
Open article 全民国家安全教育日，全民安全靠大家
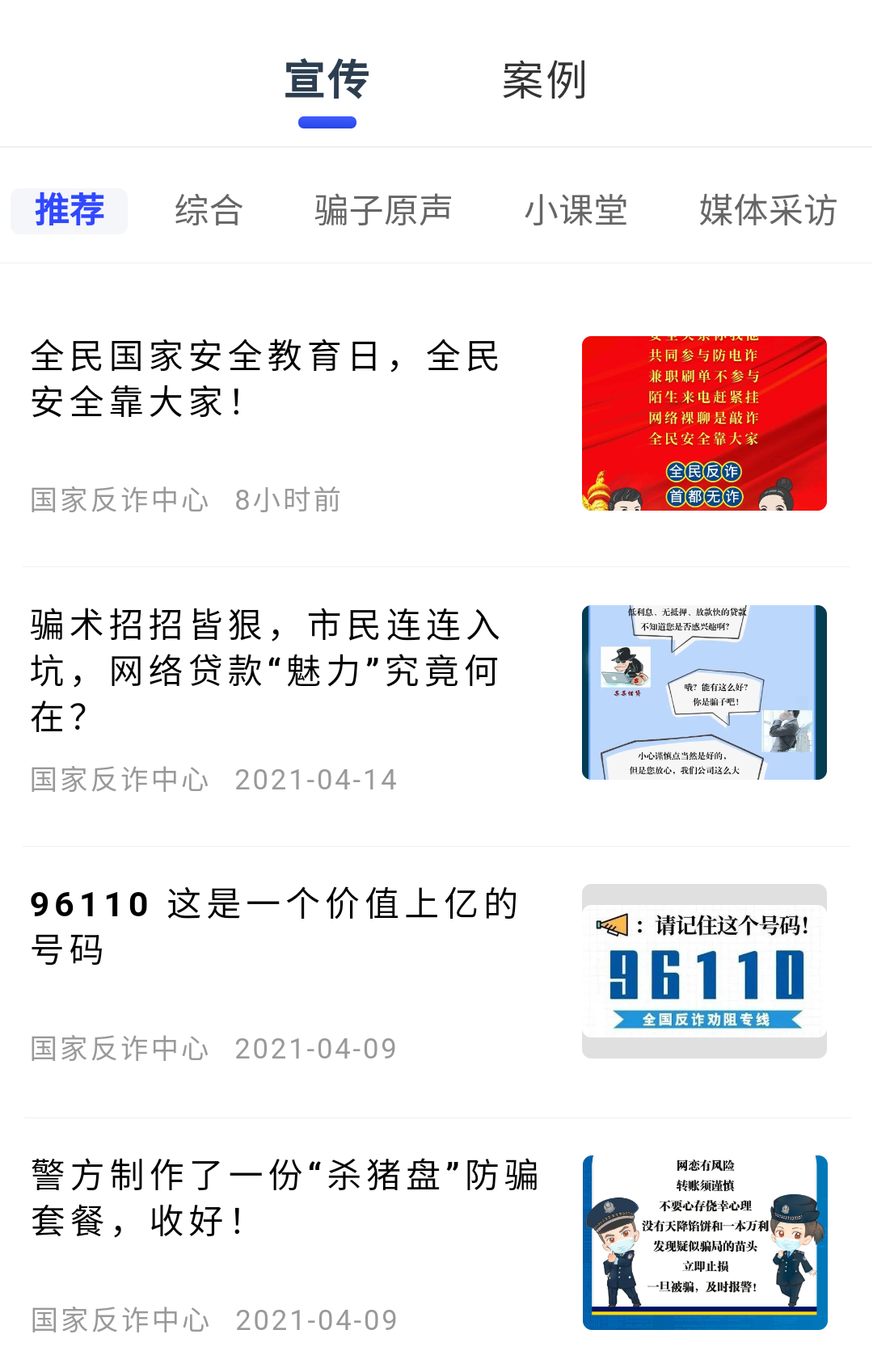(267, 380)
